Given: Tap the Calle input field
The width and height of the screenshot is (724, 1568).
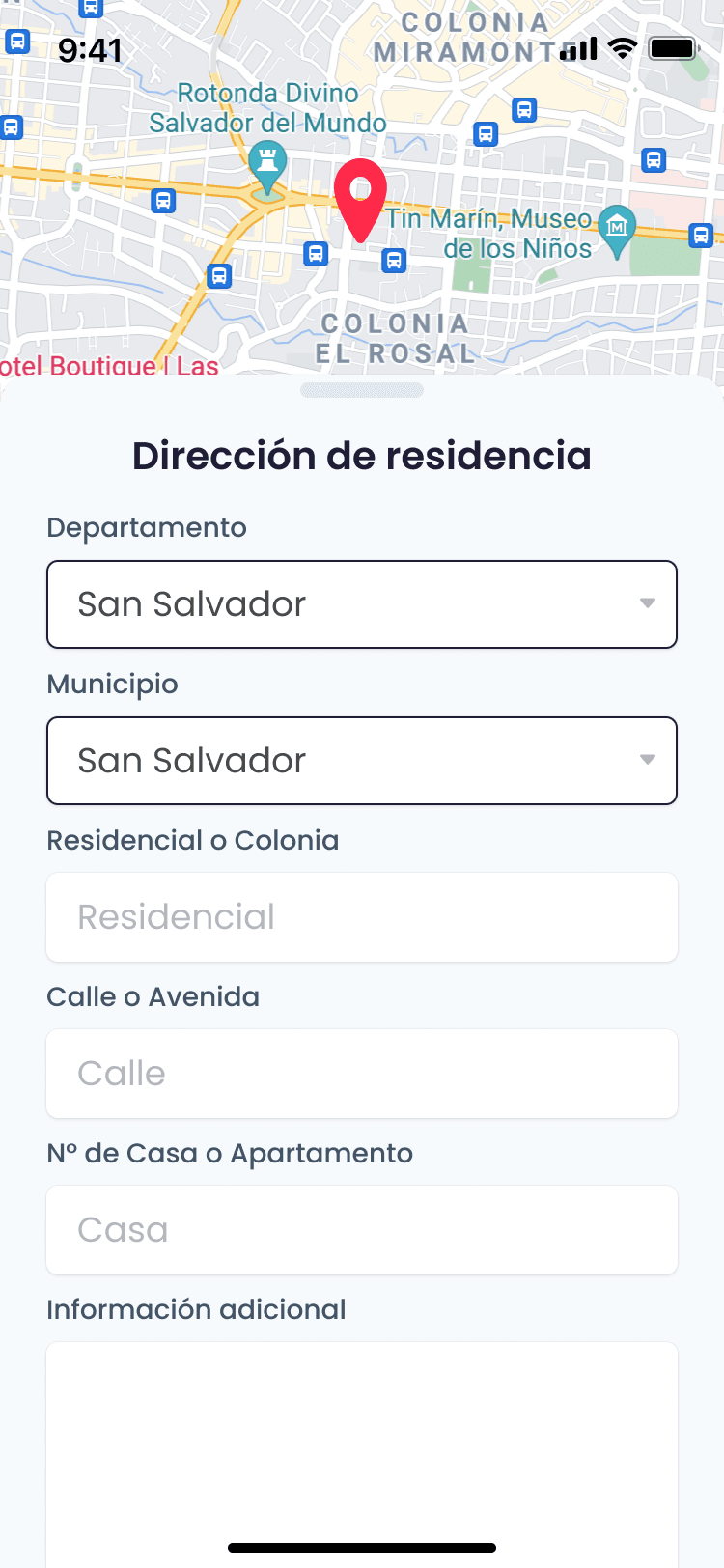Looking at the screenshot, I should click(362, 1073).
